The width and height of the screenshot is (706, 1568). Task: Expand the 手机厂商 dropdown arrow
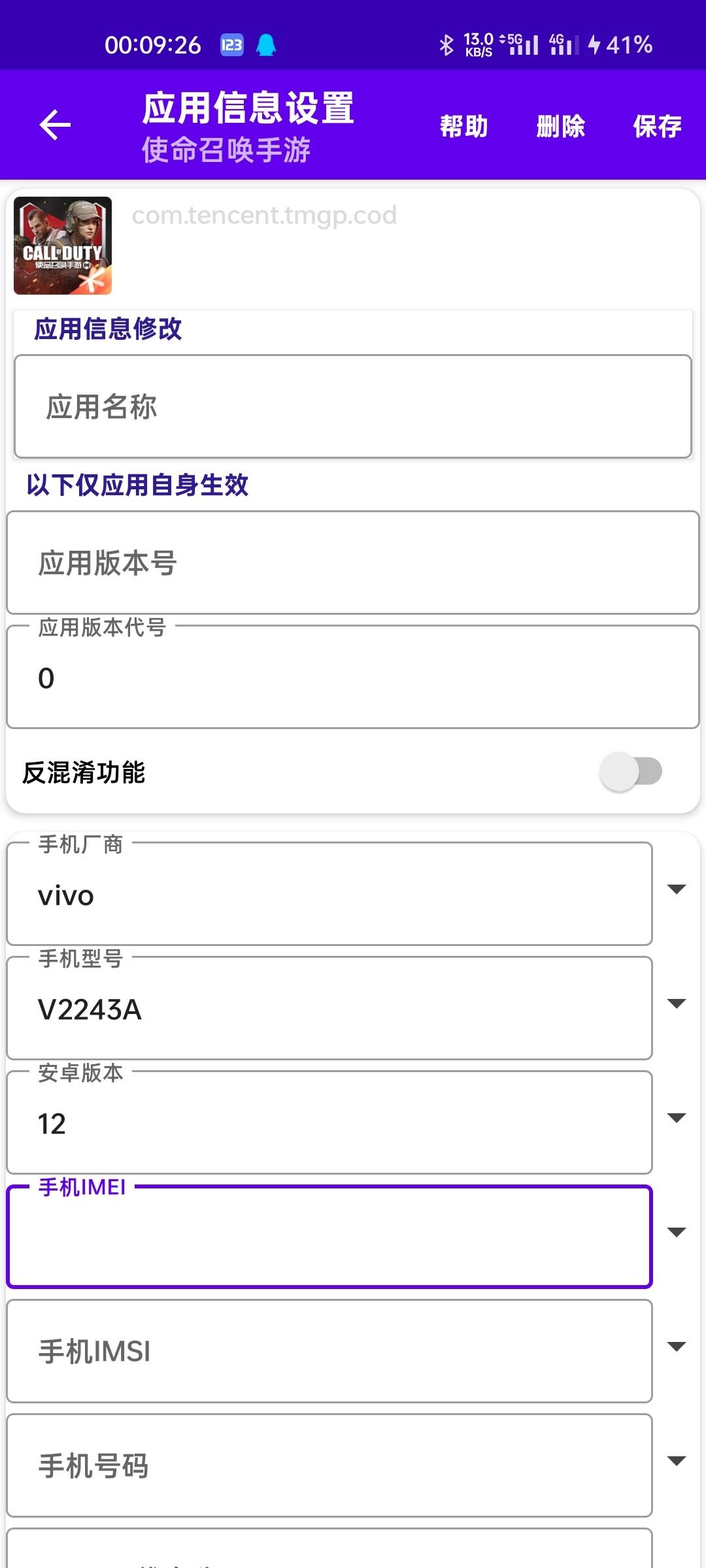tap(677, 889)
